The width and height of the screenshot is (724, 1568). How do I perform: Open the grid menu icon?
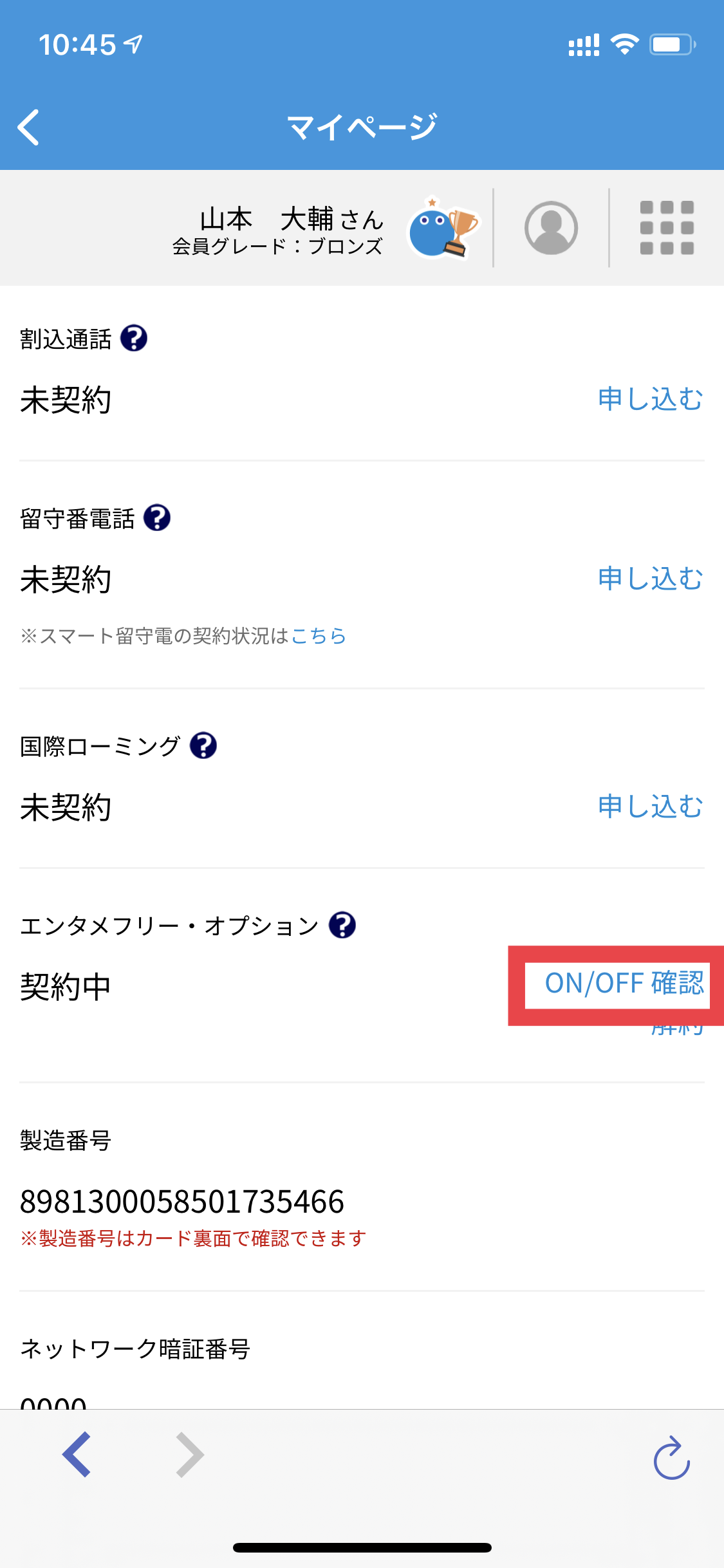[x=667, y=228]
